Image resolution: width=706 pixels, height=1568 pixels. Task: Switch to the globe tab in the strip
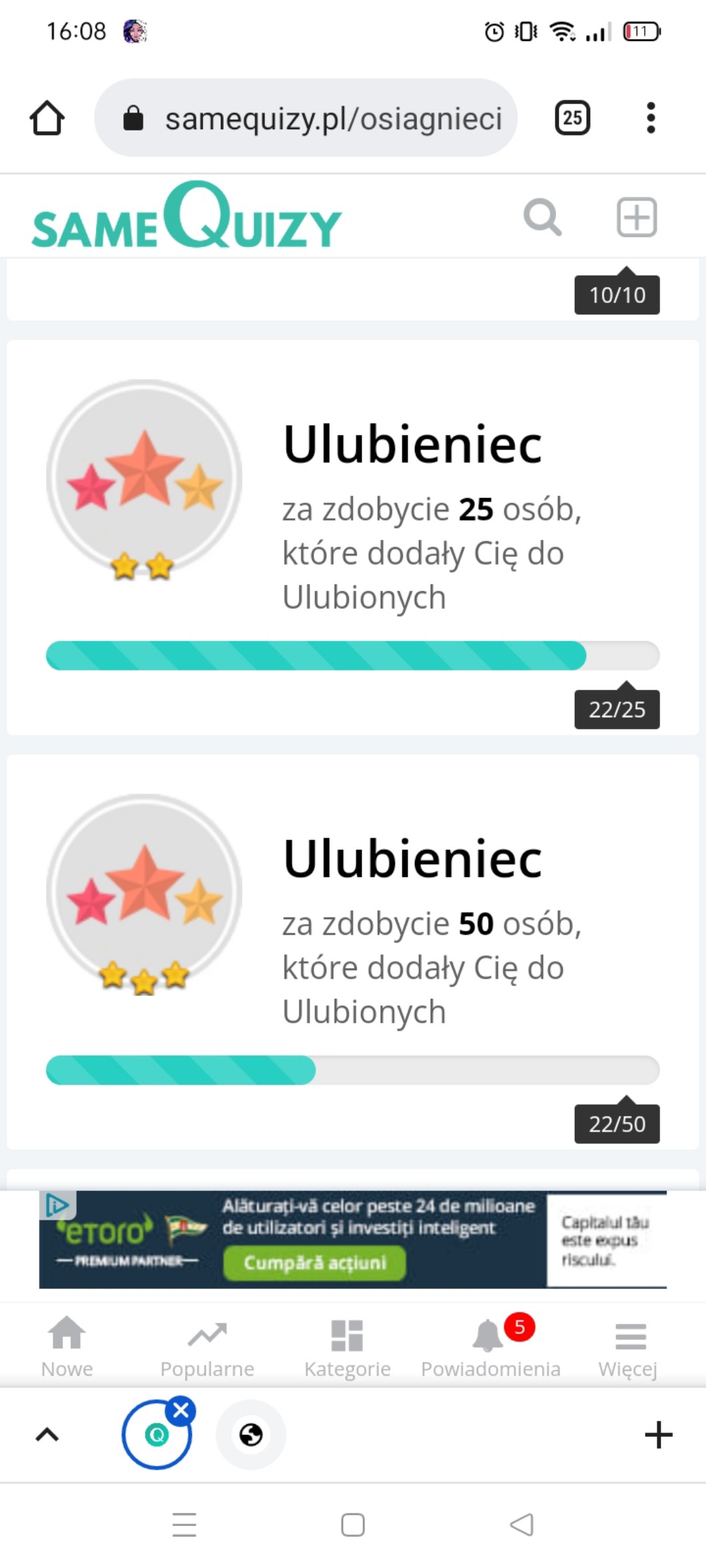click(250, 1435)
